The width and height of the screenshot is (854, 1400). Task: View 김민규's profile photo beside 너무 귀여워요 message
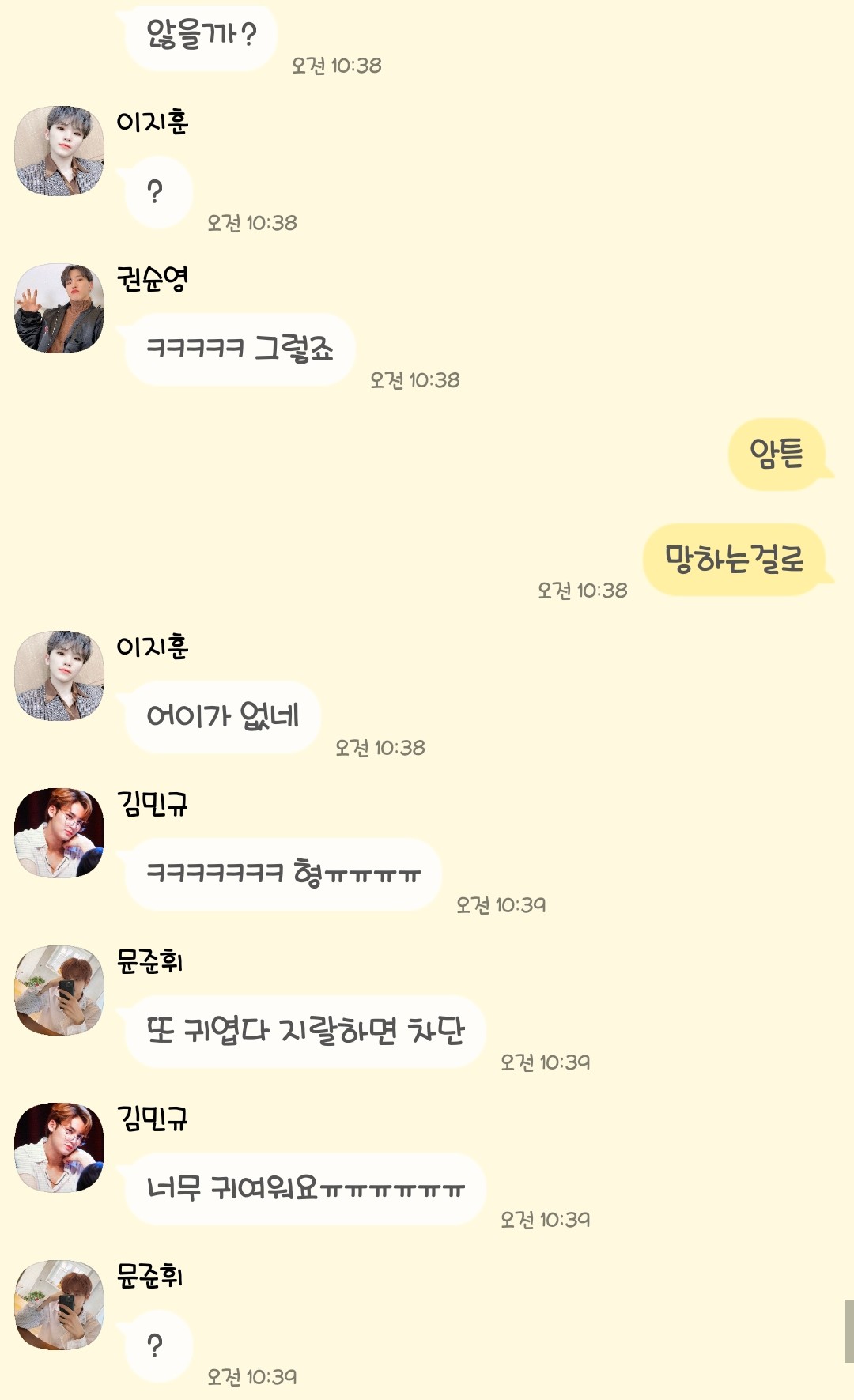click(59, 1147)
